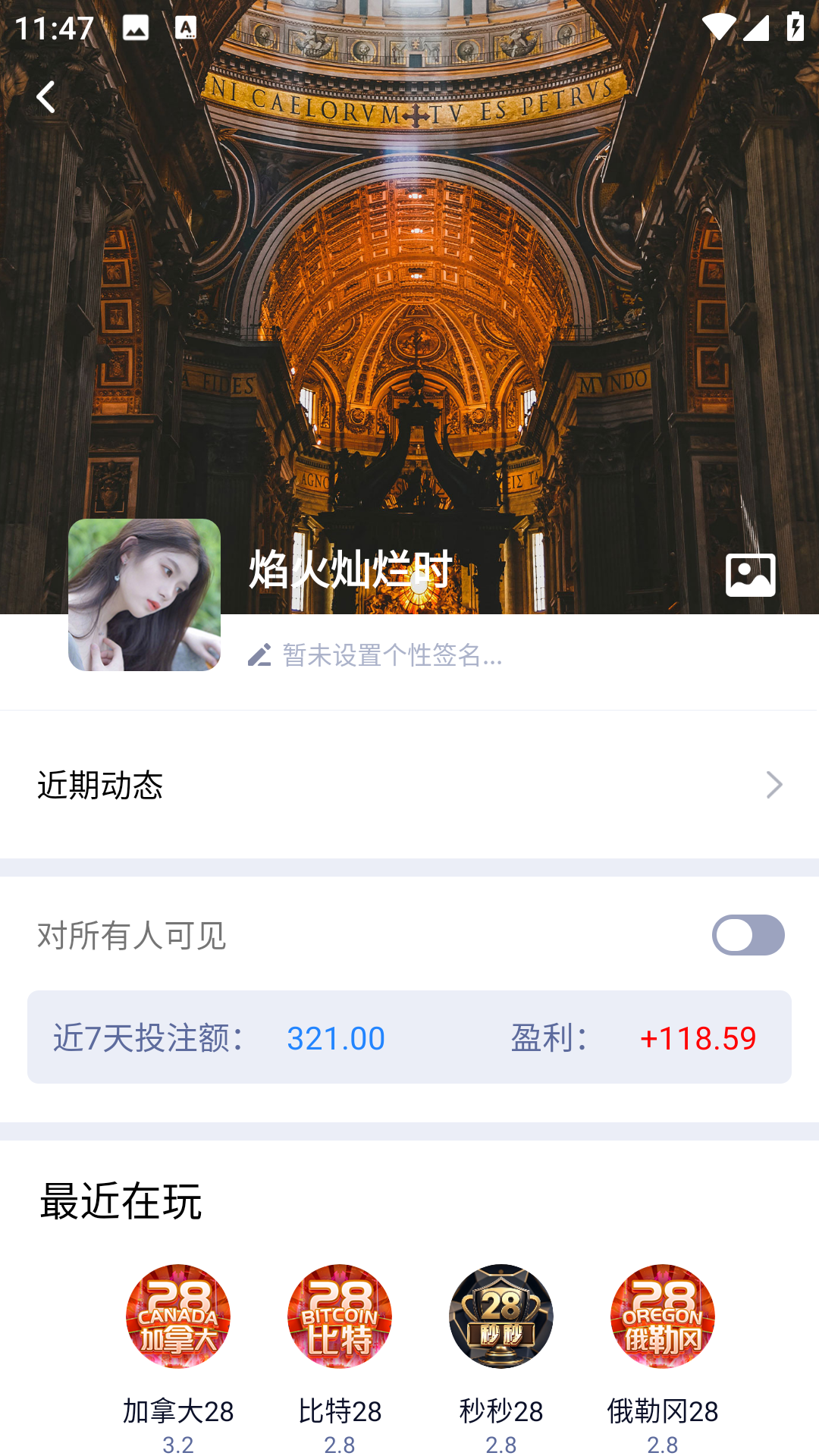The width and height of the screenshot is (819, 1456).
Task: Toggle the 对所有人可见 switch
Action: (x=748, y=935)
